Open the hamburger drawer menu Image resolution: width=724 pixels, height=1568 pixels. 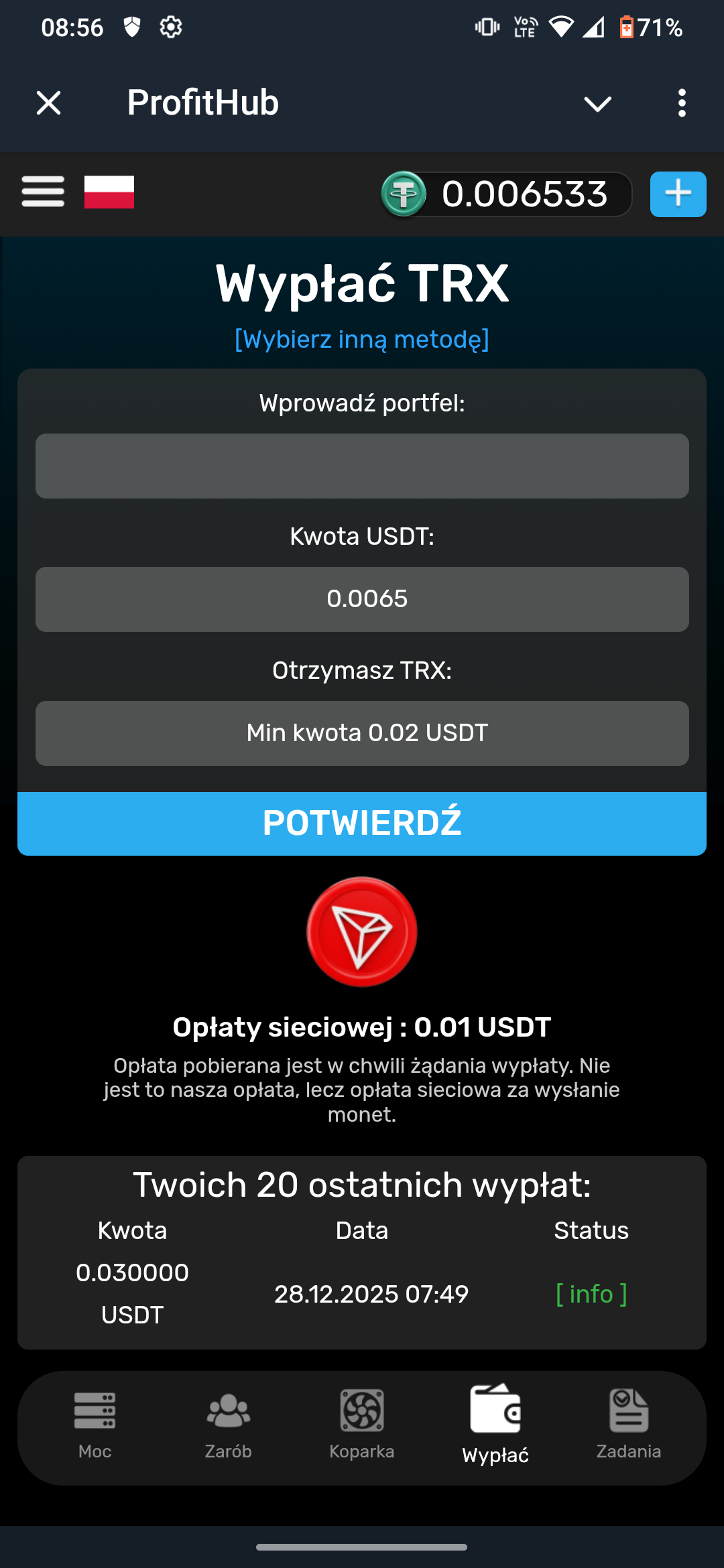click(x=43, y=192)
